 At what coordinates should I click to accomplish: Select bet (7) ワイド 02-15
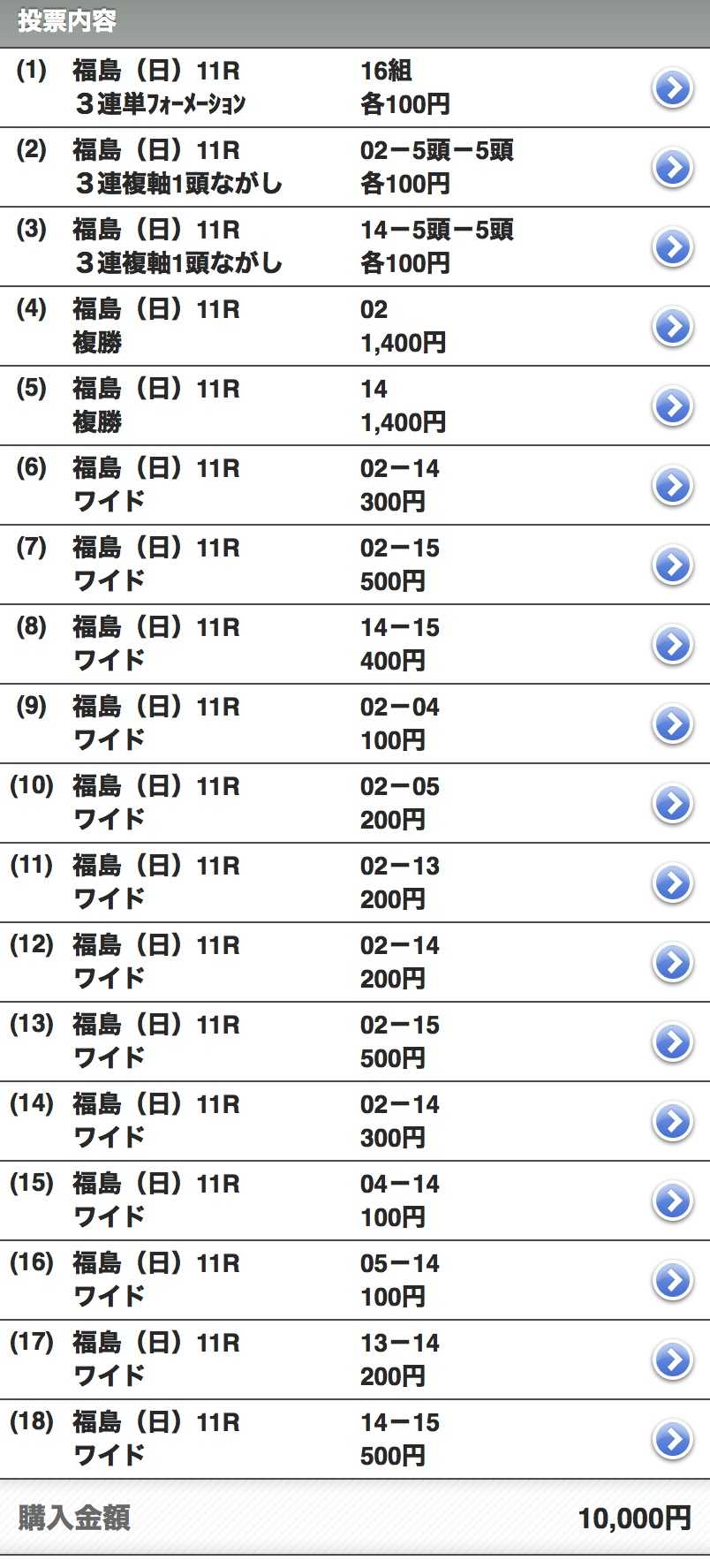pos(355,564)
